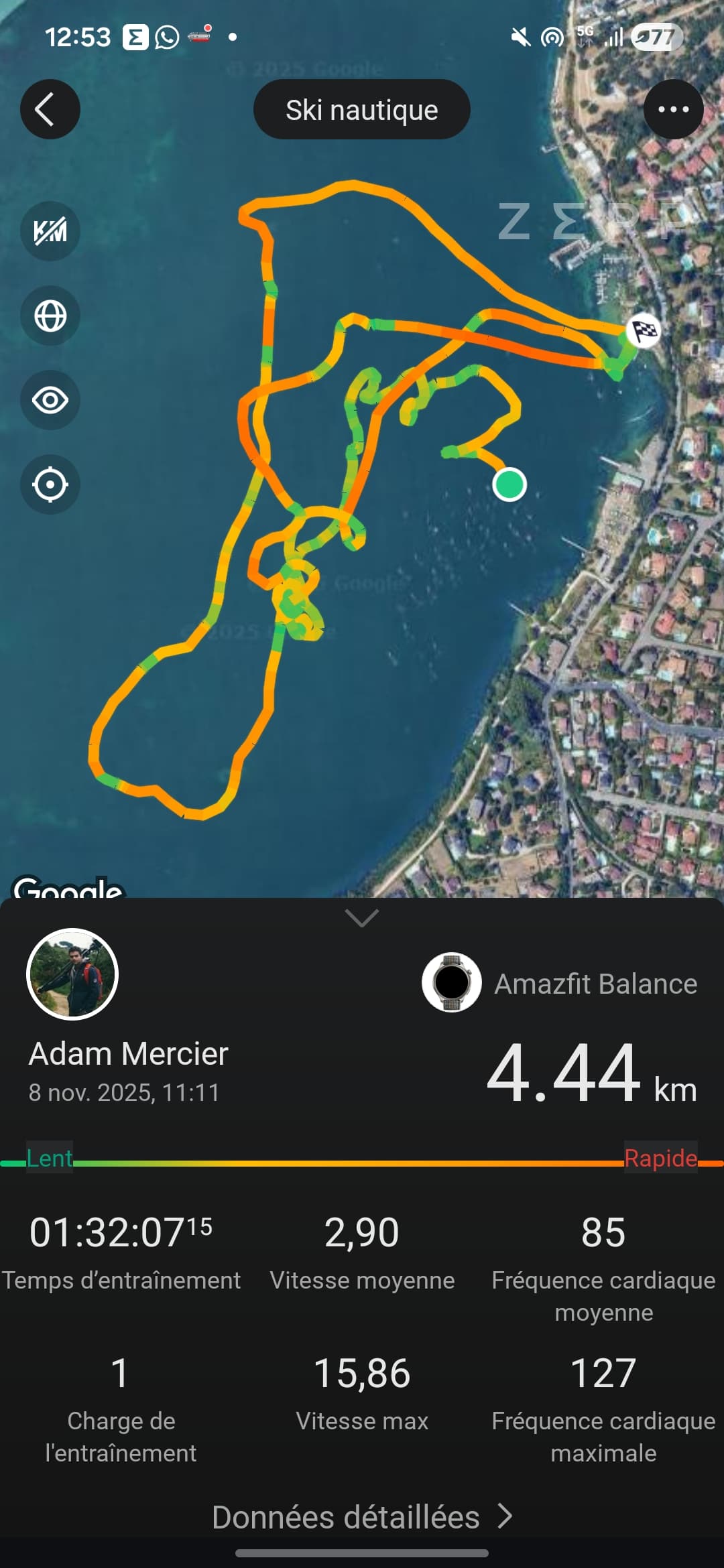
Task: Go back using the arrow button
Action: pos(50,109)
